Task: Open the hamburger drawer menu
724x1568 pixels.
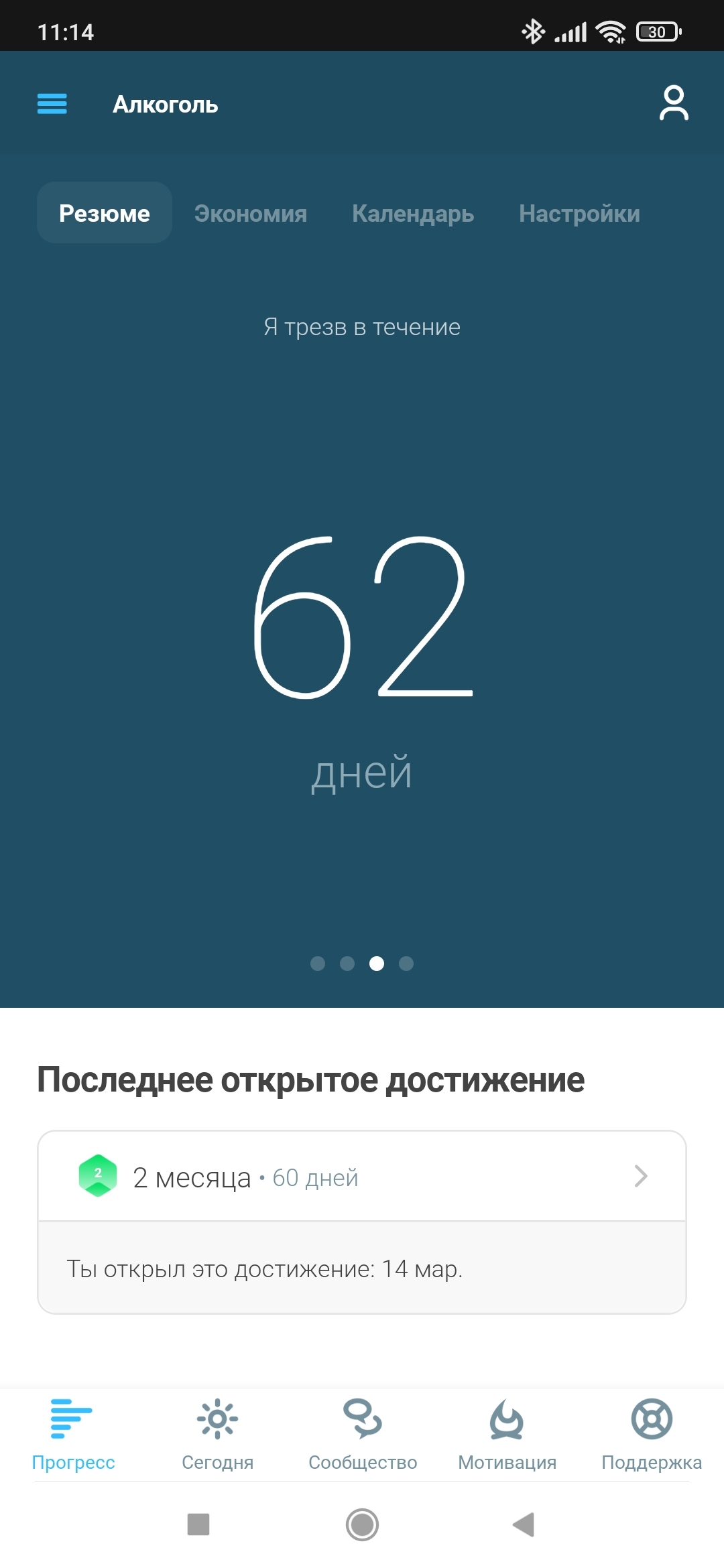Action: (x=52, y=104)
